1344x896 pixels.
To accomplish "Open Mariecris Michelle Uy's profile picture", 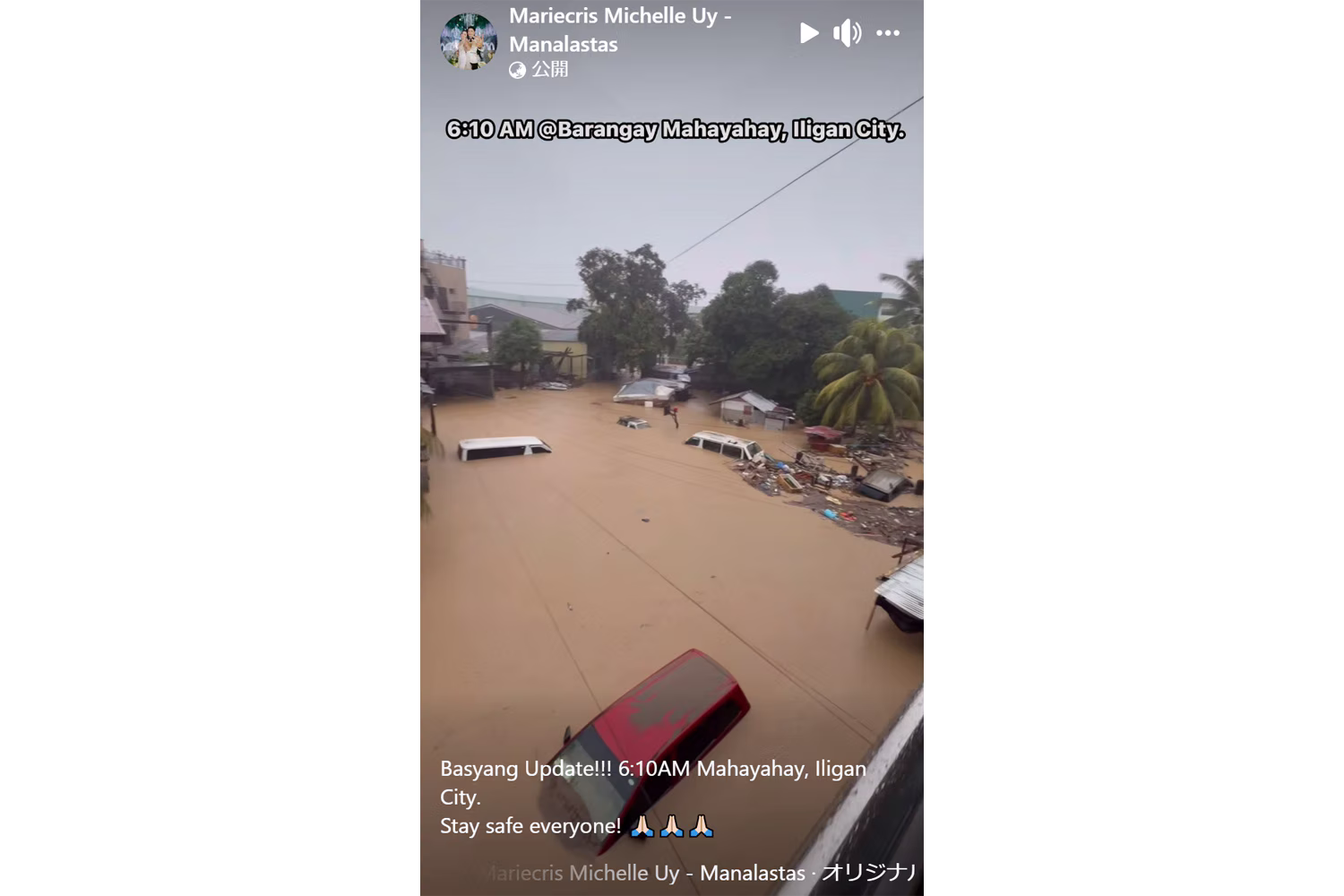I will (468, 41).
